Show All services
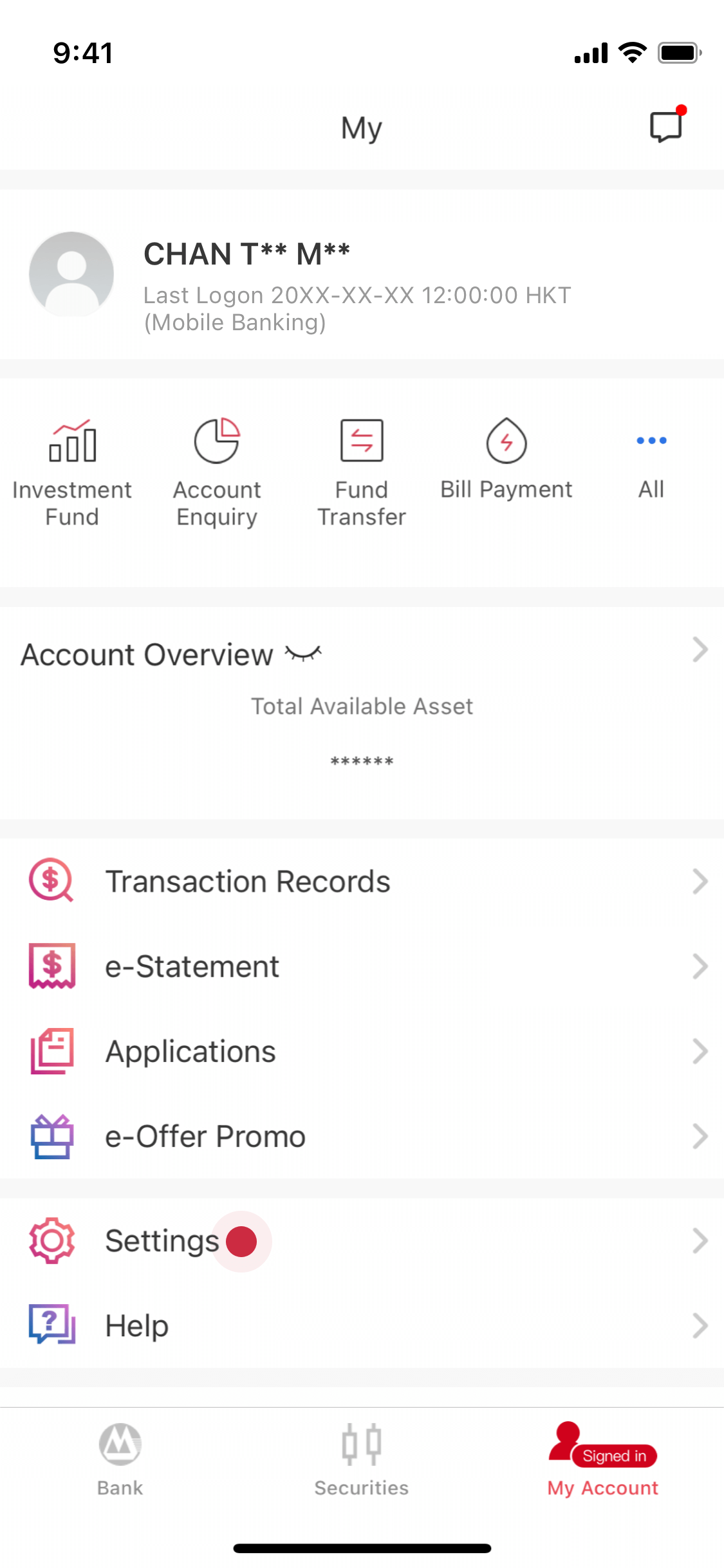Screen dimensions: 724x1568 point(651,465)
